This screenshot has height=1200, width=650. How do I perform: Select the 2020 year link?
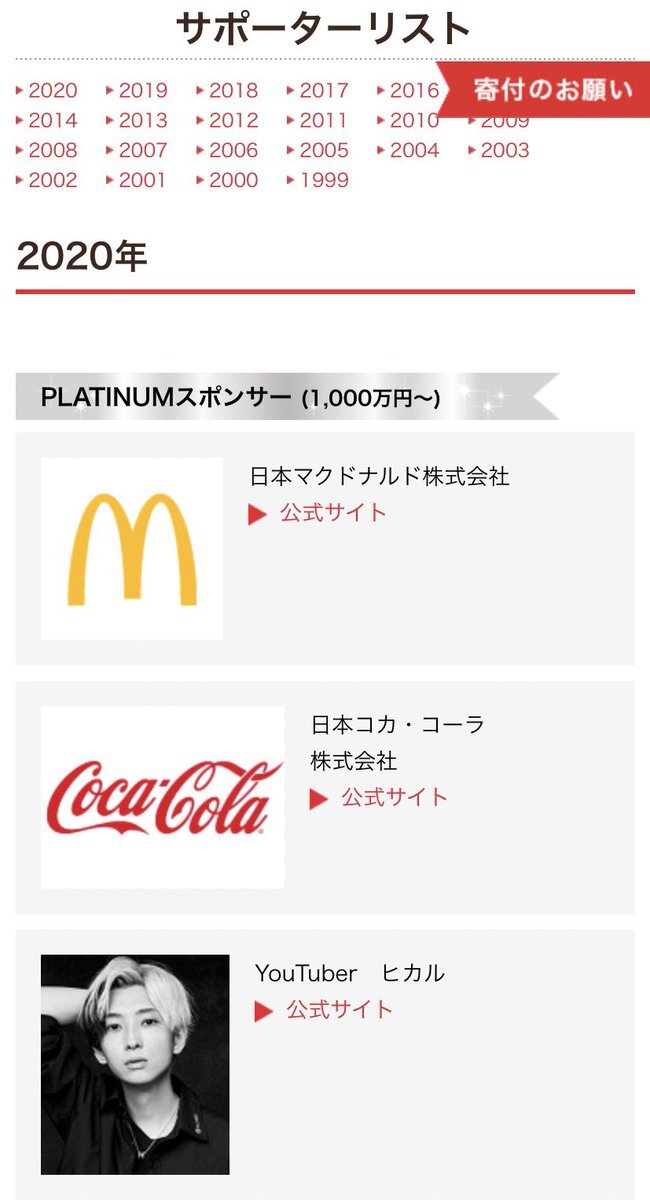[x=52, y=90]
